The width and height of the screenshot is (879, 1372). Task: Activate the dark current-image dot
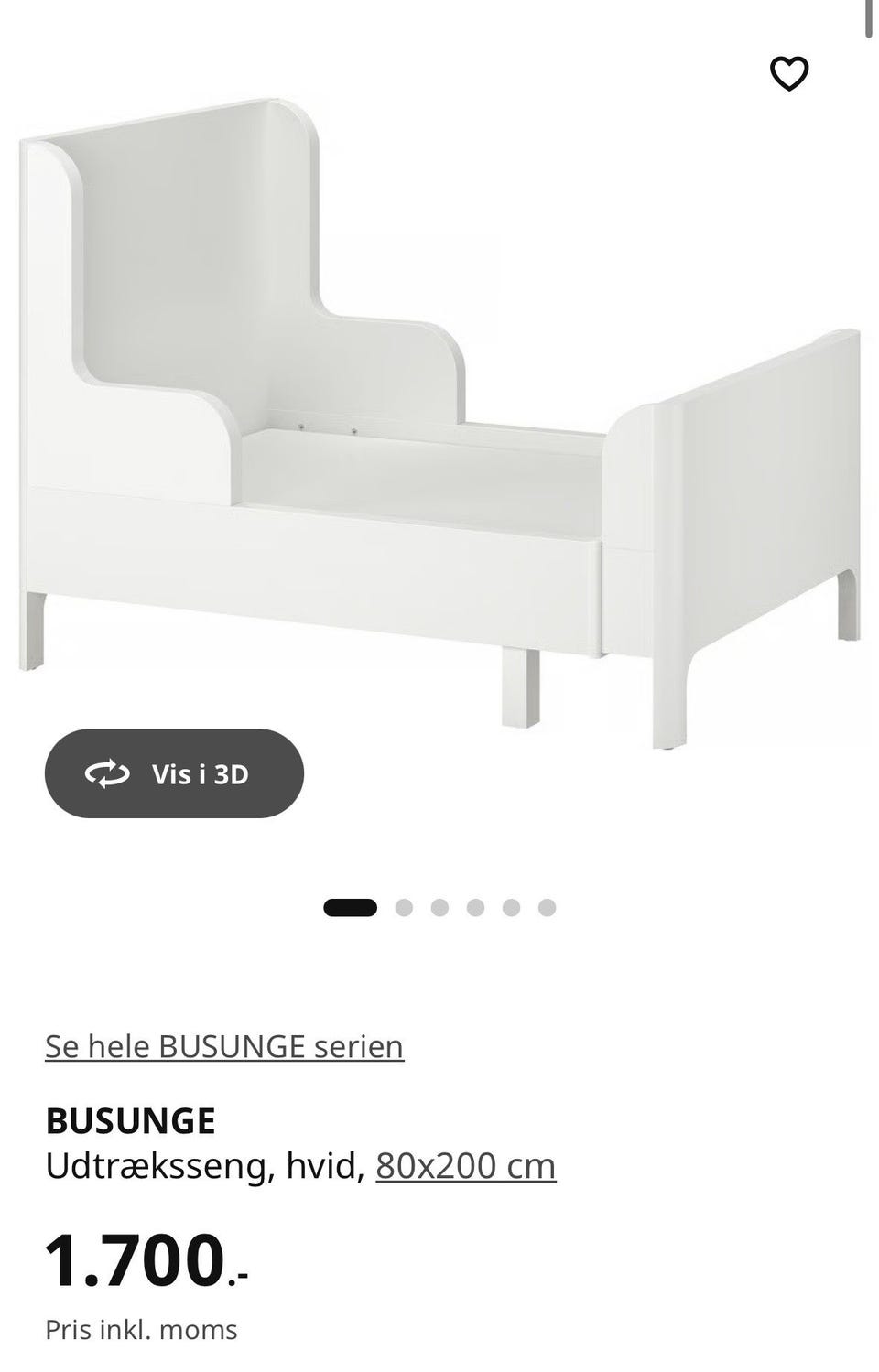tap(351, 907)
